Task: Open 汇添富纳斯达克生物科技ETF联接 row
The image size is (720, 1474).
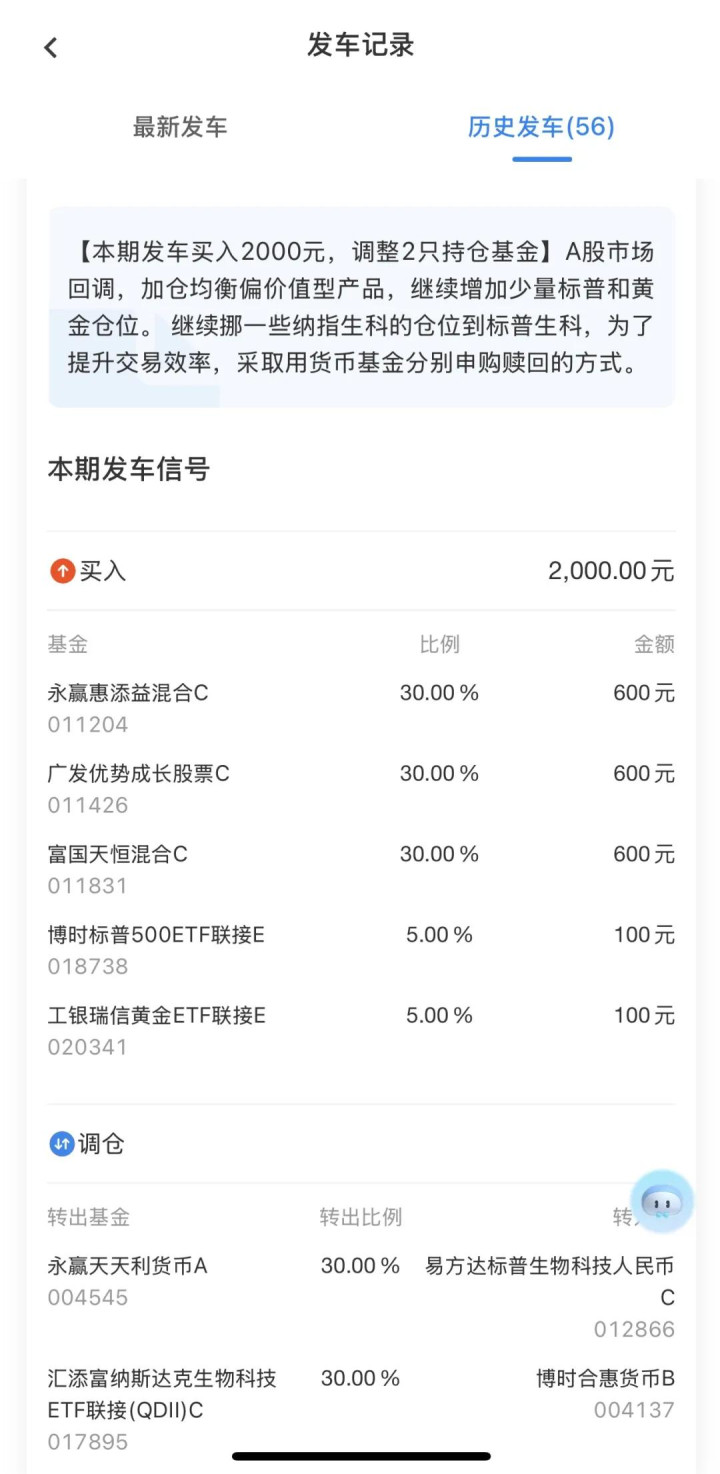Action: tap(361, 1410)
